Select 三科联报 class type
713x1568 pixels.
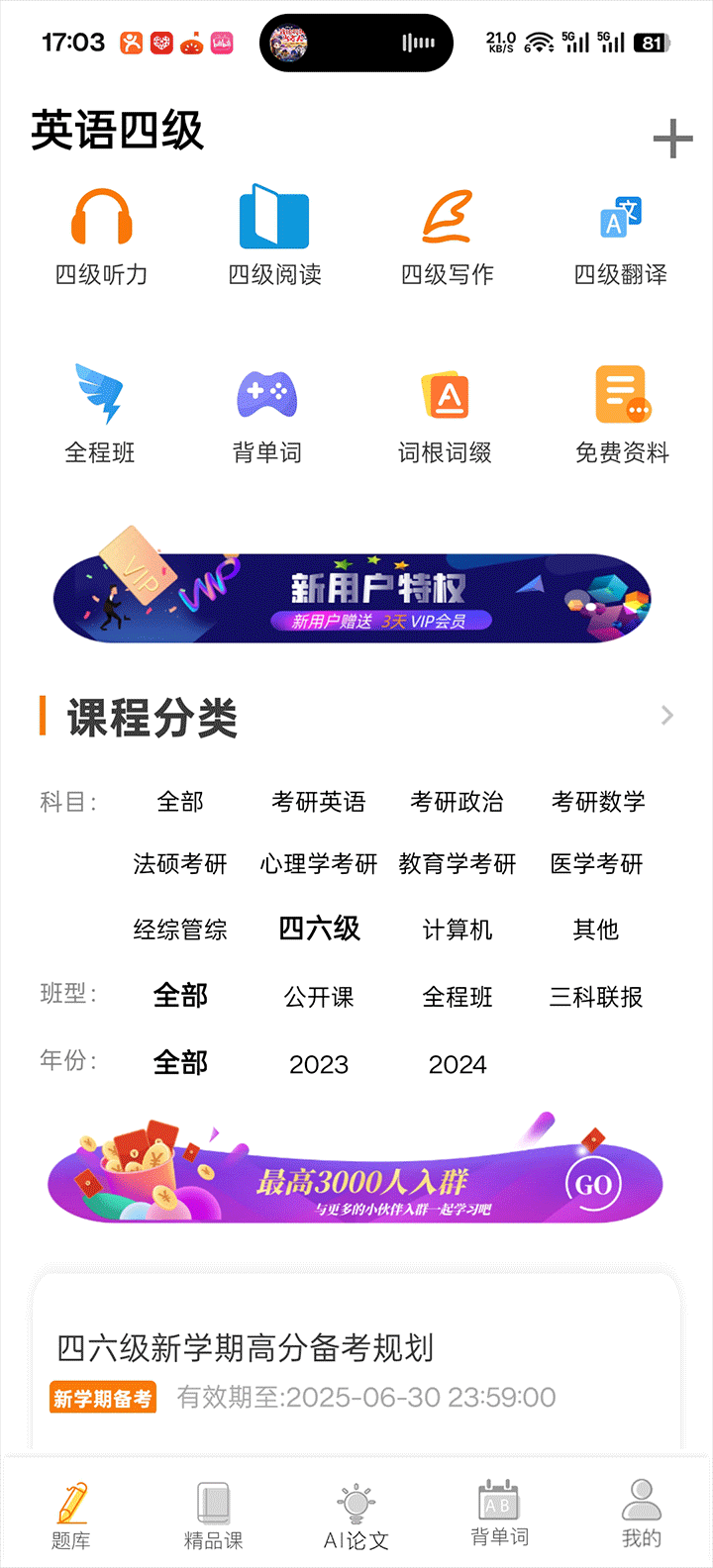[596, 997]
